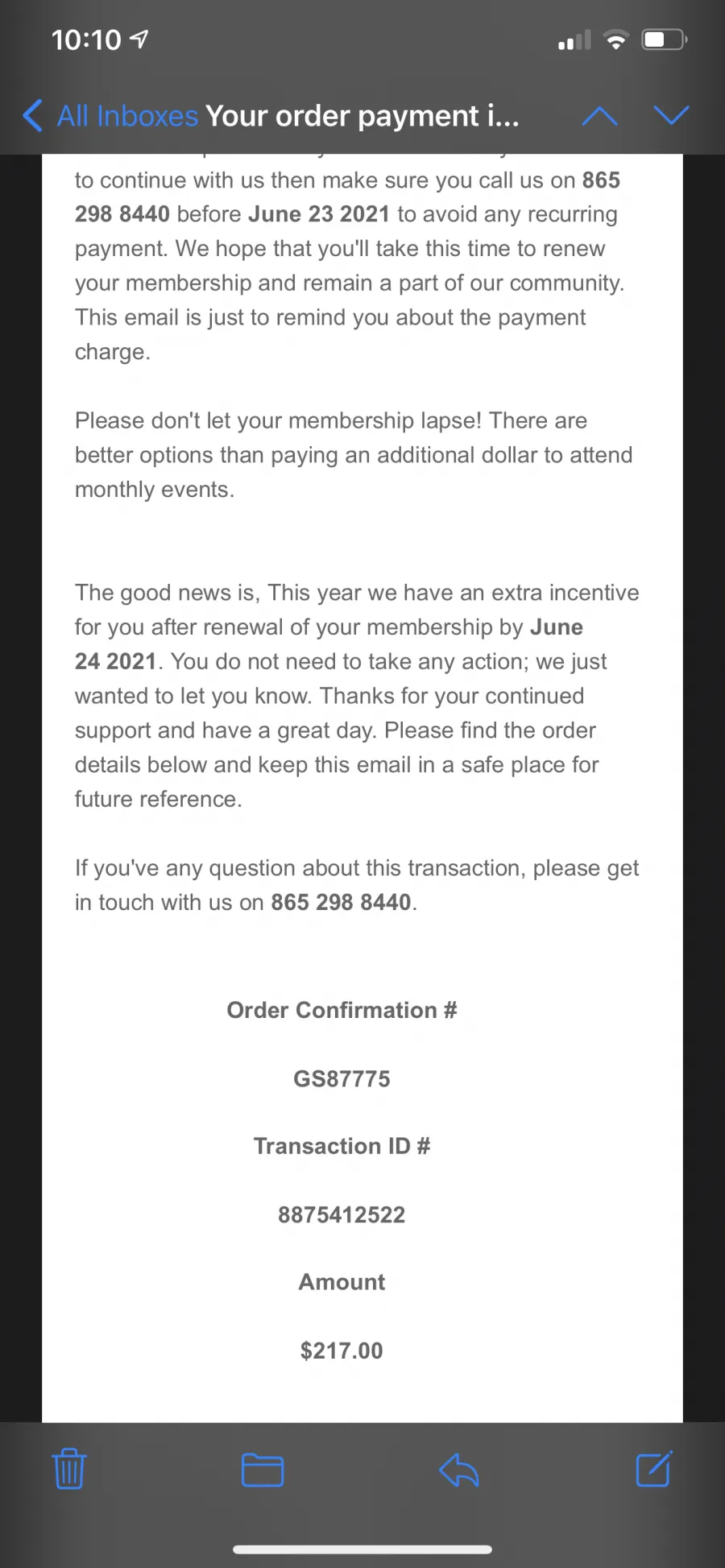Jump to the next email with down arrow
The width and height of the screenshot is (725, 1568).
click(671, 116)
